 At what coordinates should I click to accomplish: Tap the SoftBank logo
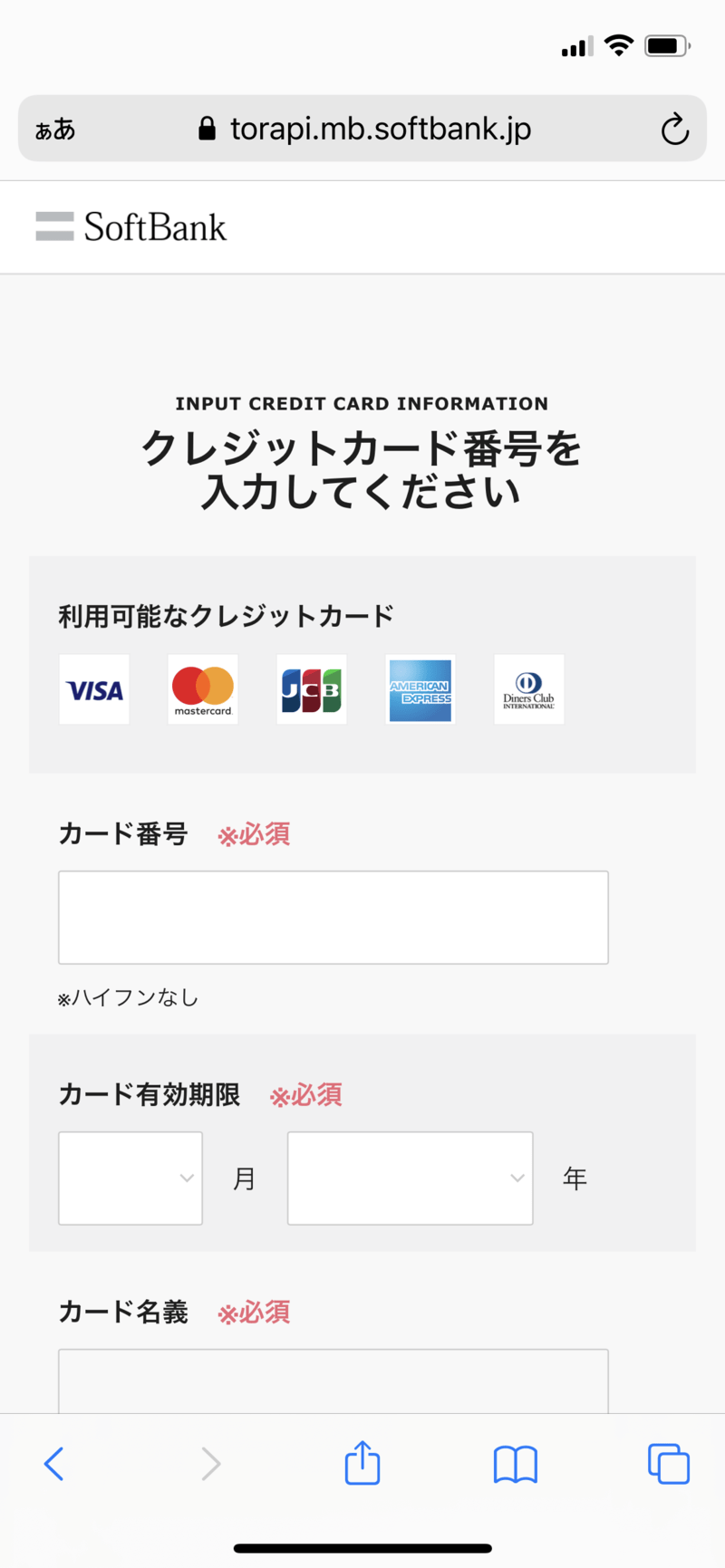pyautogui.click(x=130, y=226)
